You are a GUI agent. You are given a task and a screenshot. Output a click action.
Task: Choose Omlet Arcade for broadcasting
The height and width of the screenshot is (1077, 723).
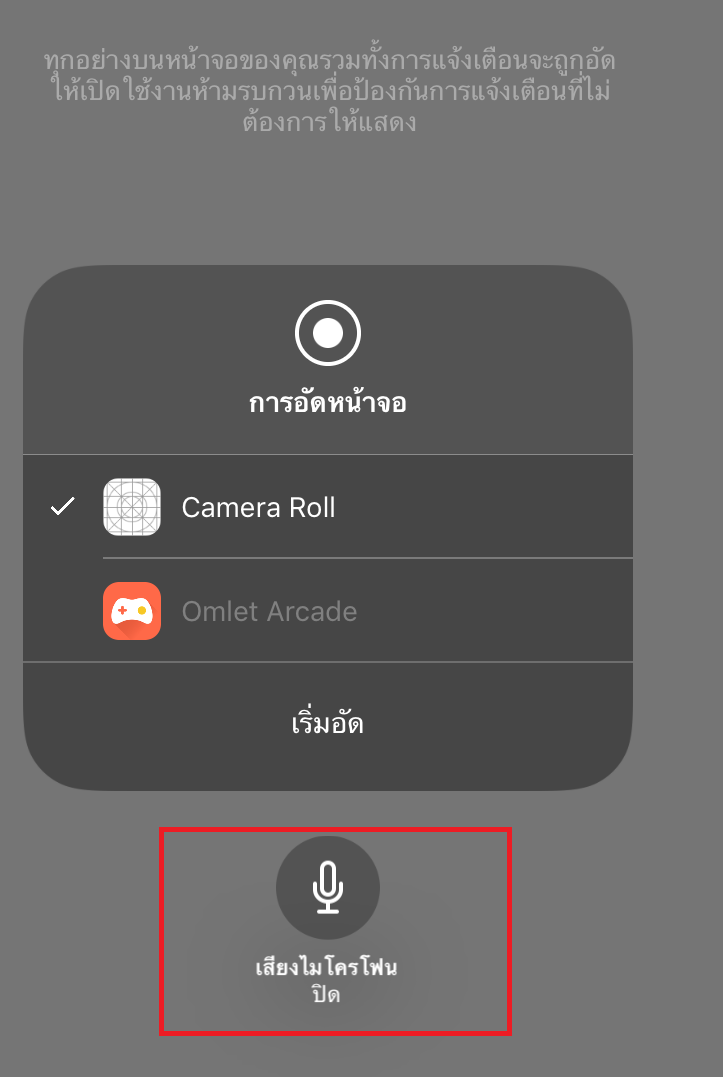tap(268, 611)
